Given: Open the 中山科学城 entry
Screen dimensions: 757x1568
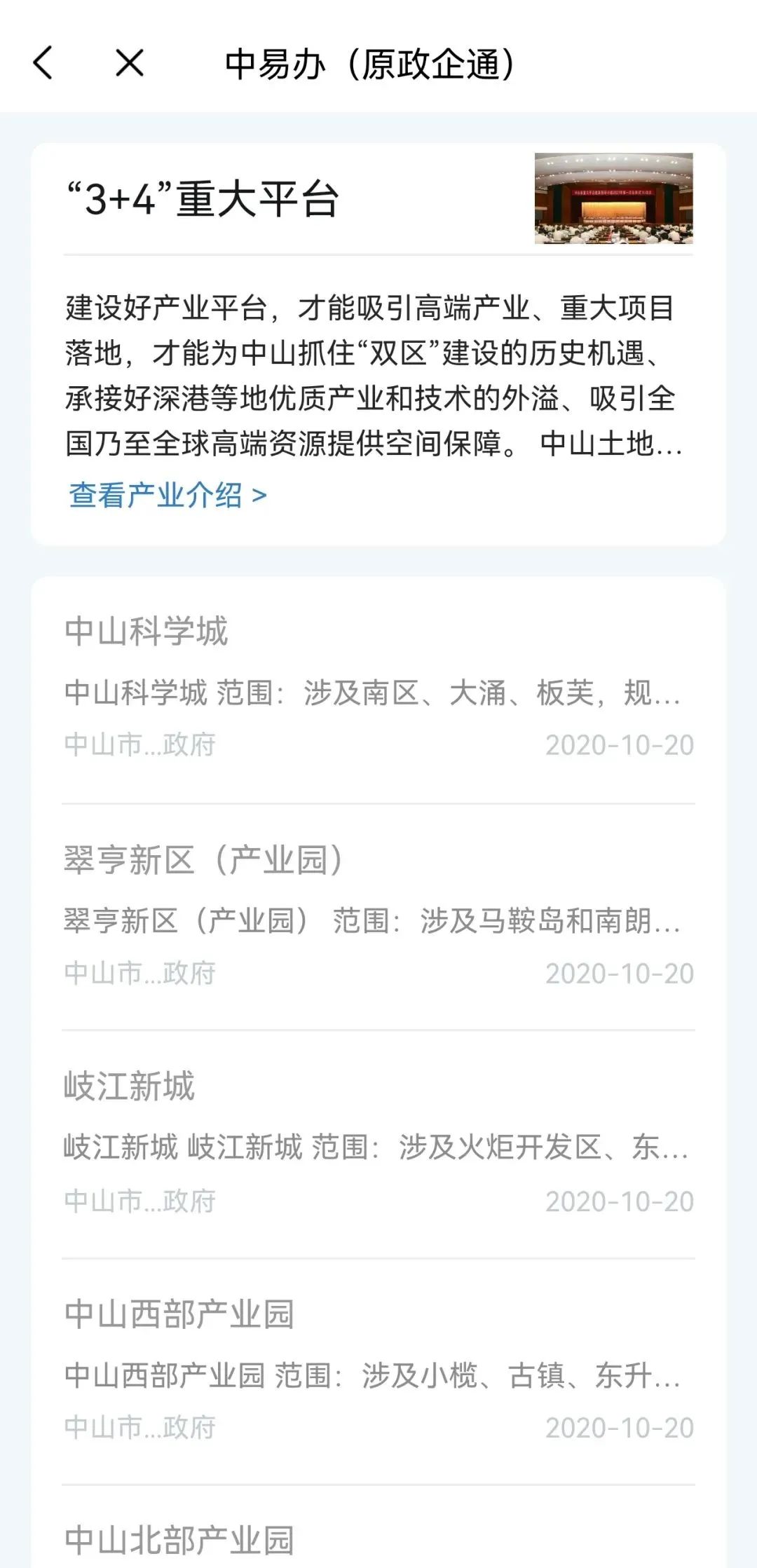Looking at the screenshot, I should [378, 688].
